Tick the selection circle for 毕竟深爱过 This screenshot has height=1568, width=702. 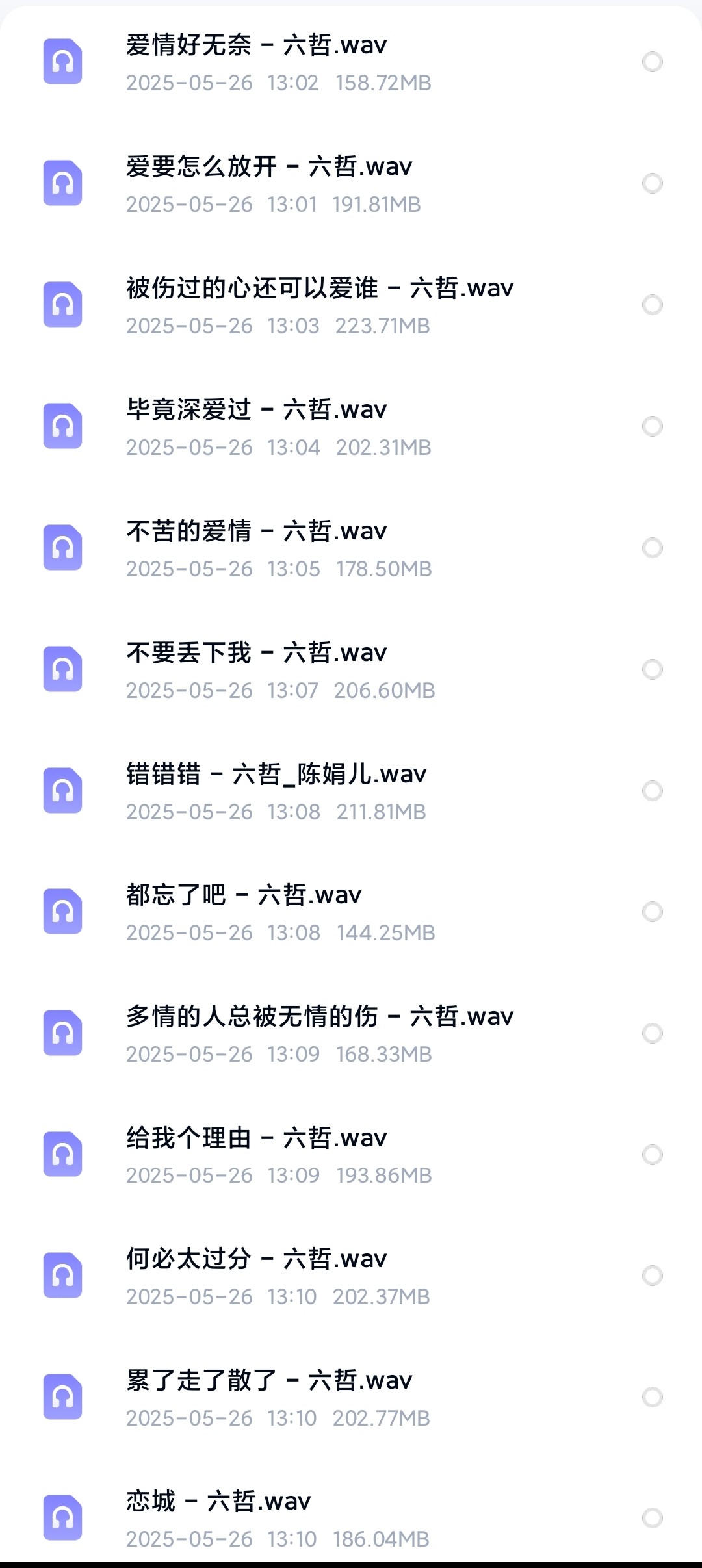652,426
